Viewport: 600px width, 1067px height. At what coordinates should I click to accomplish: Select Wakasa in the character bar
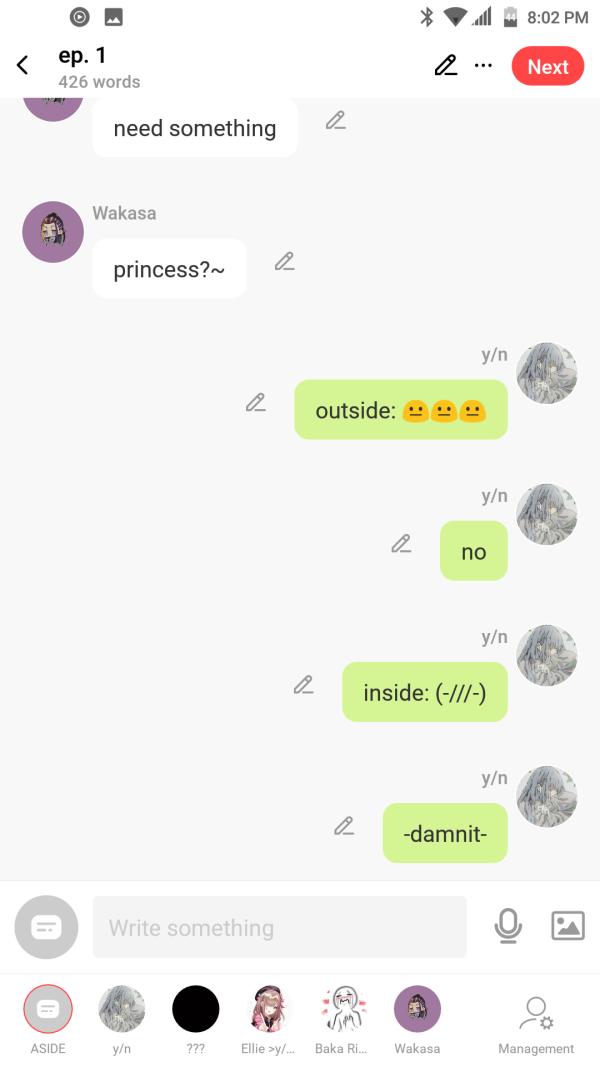pyautogui.click(x=417, y=1010)
